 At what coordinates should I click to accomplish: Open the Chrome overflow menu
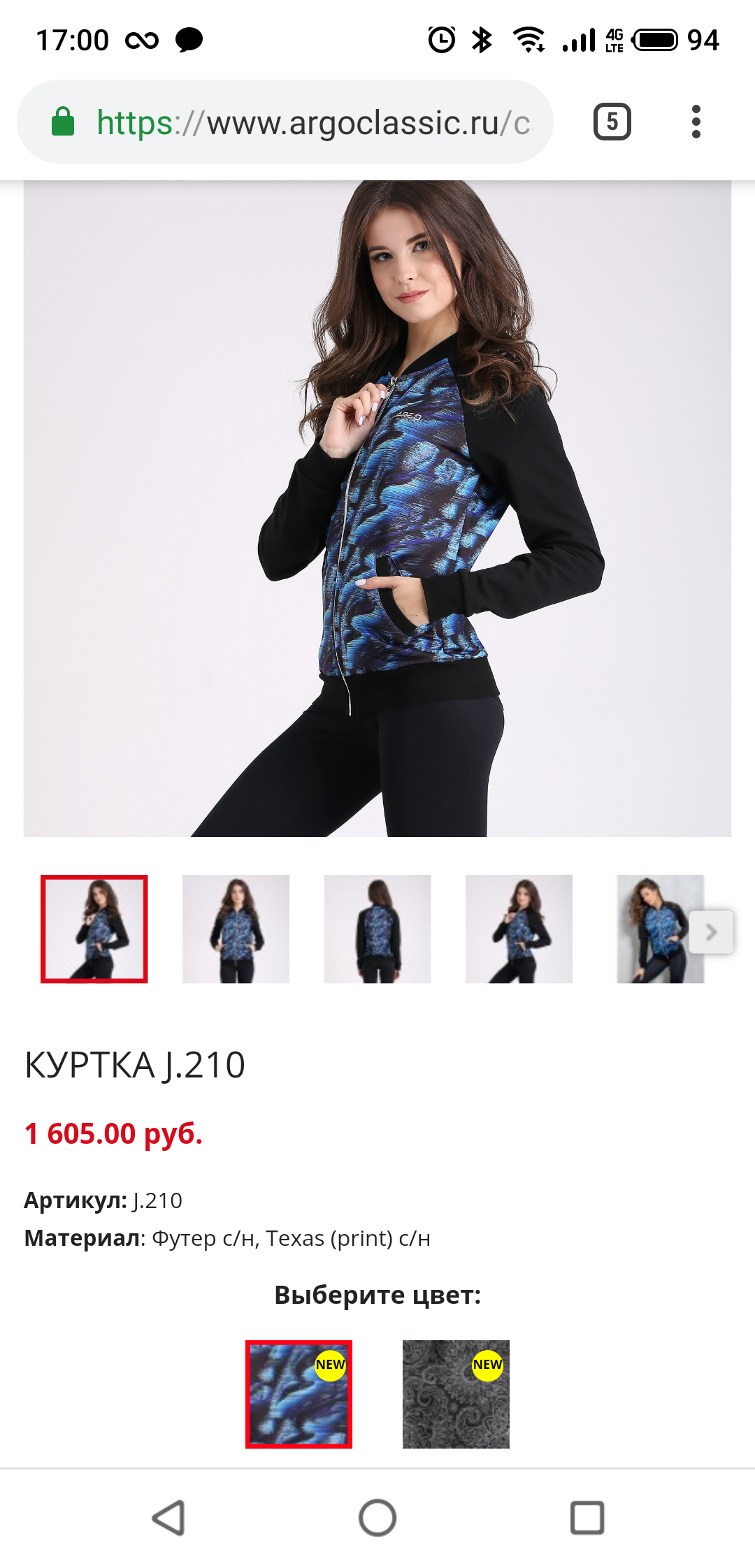click(x=696, y=122)
